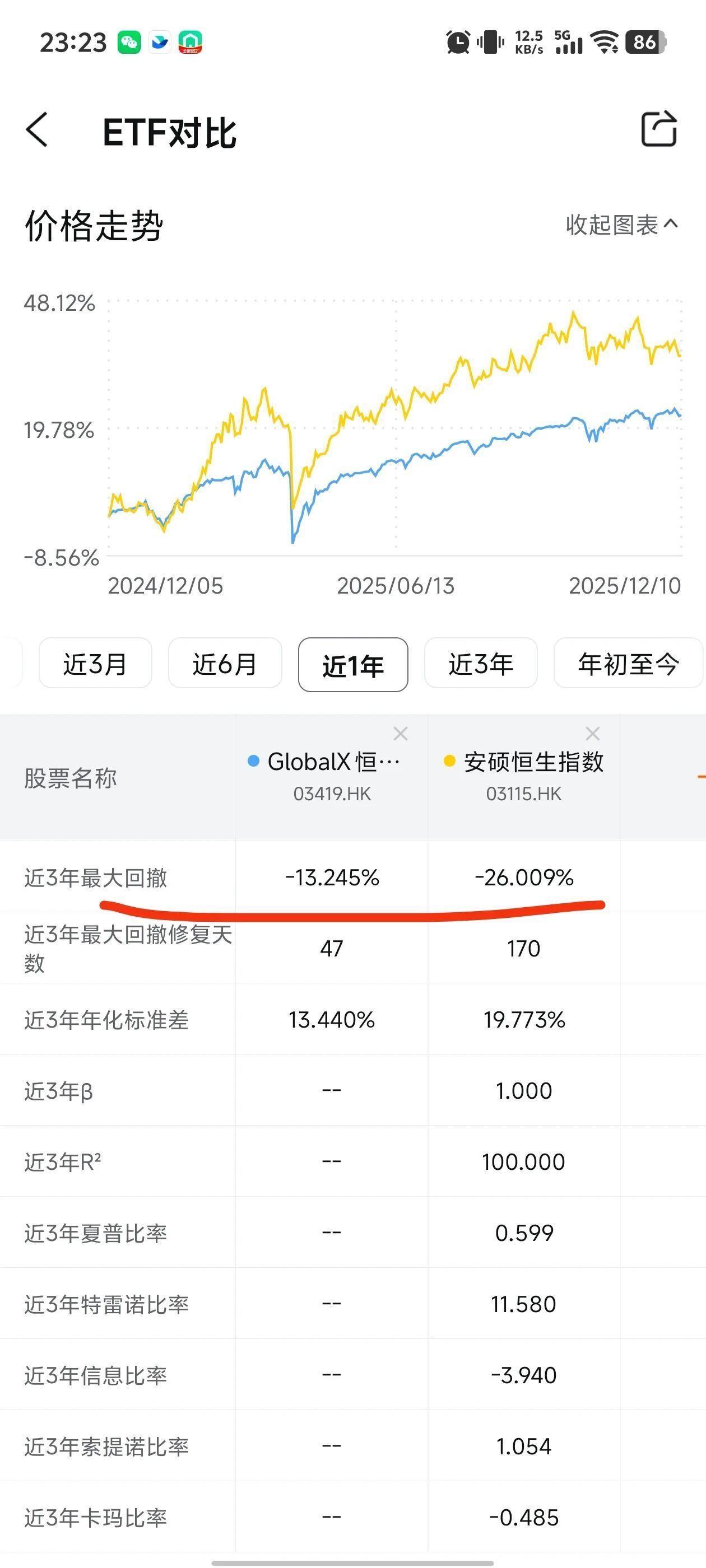
Task: Go back from ETF对比 page
Action: 37,130
